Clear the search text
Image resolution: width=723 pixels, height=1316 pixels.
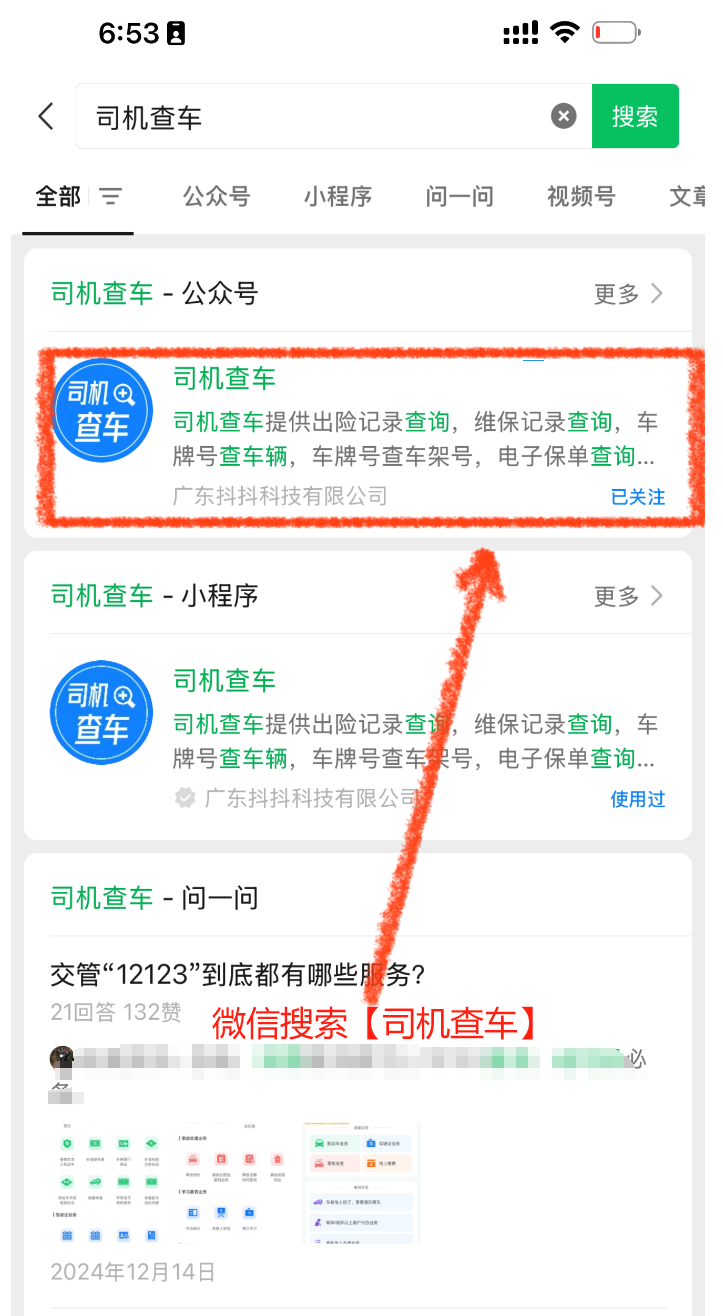564,117
